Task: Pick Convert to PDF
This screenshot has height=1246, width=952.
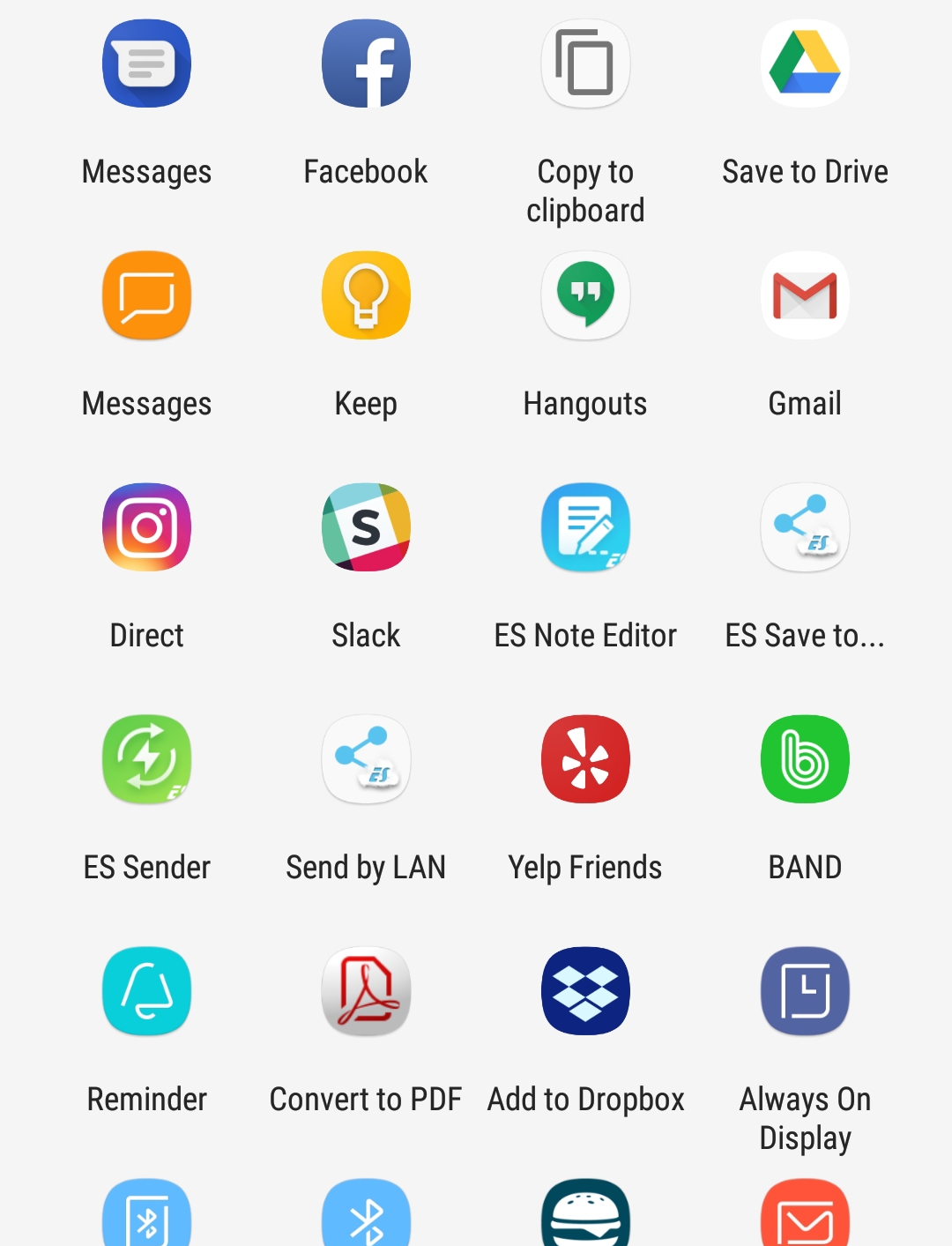Action: tap(366, 991)
